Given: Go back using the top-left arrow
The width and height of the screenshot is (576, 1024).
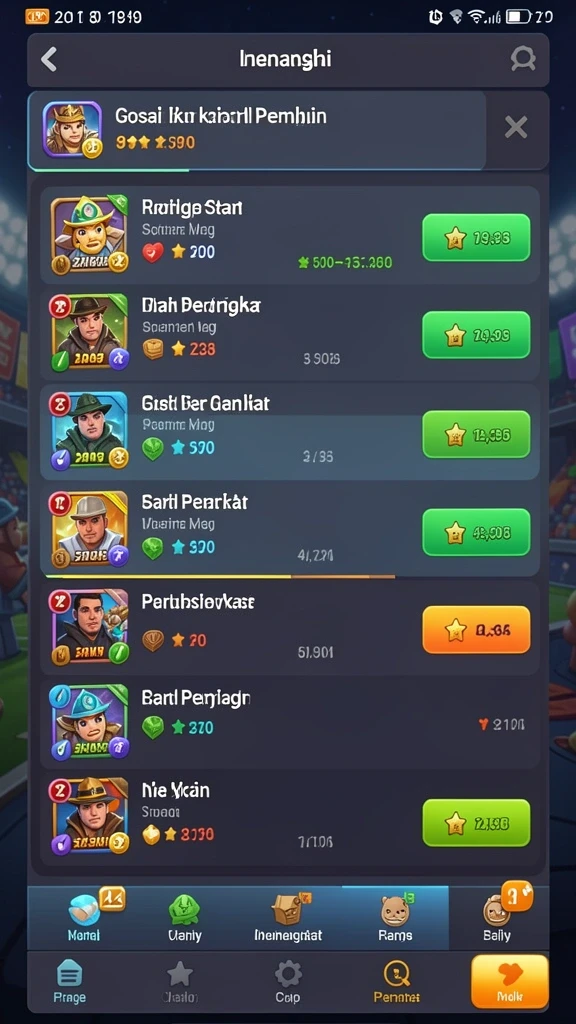Looking at the screenshot, I should [49, 59].
